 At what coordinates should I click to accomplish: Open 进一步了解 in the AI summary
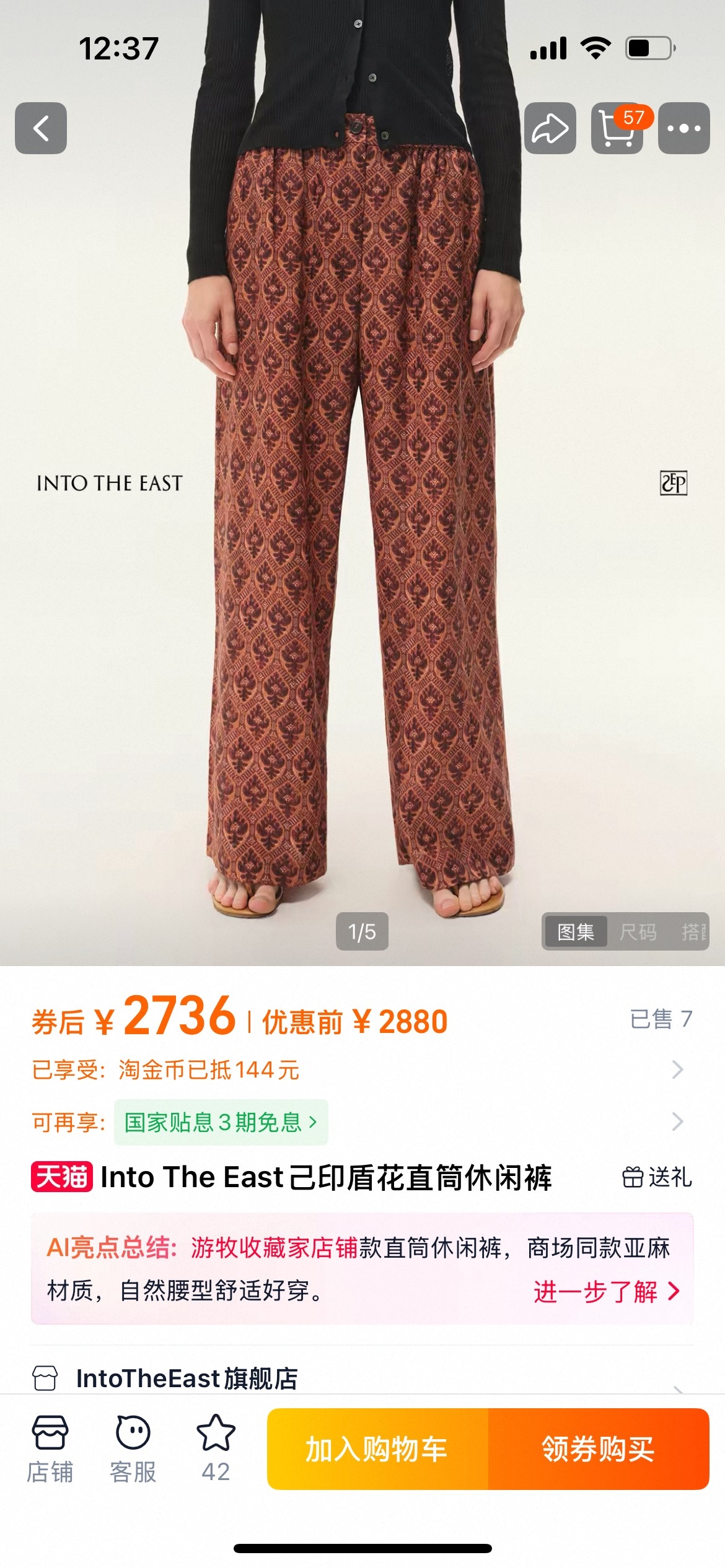tap(606, 1292)
